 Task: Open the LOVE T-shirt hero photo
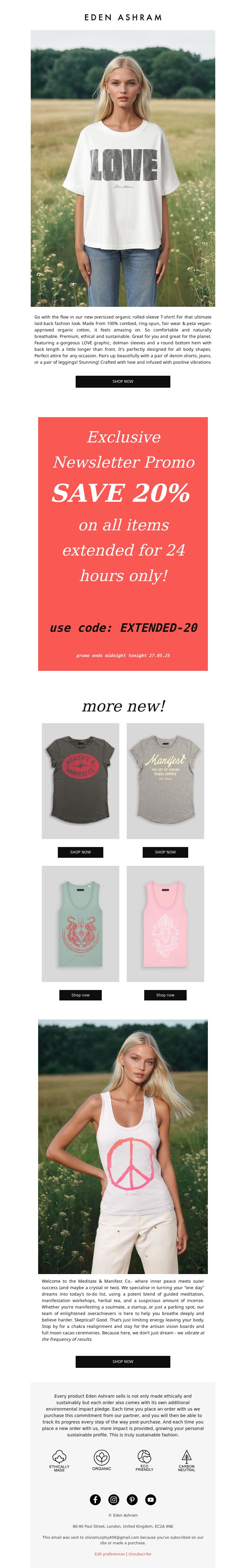(122, 168)
